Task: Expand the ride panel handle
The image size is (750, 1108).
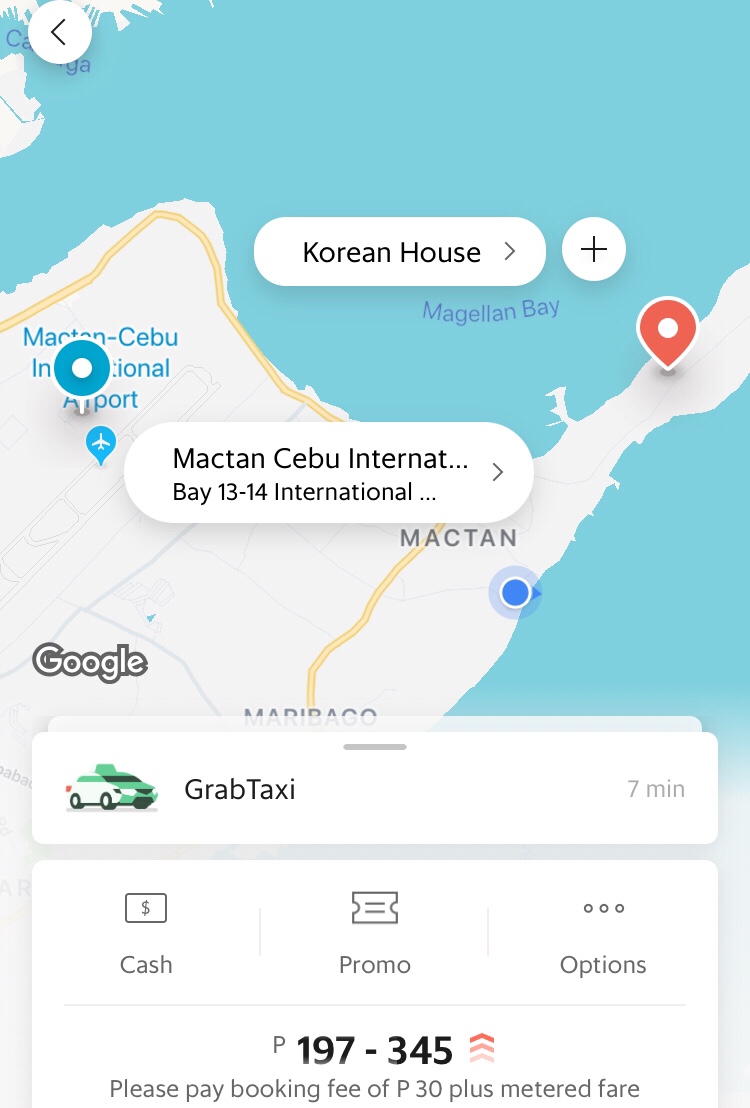Action: 375,747
